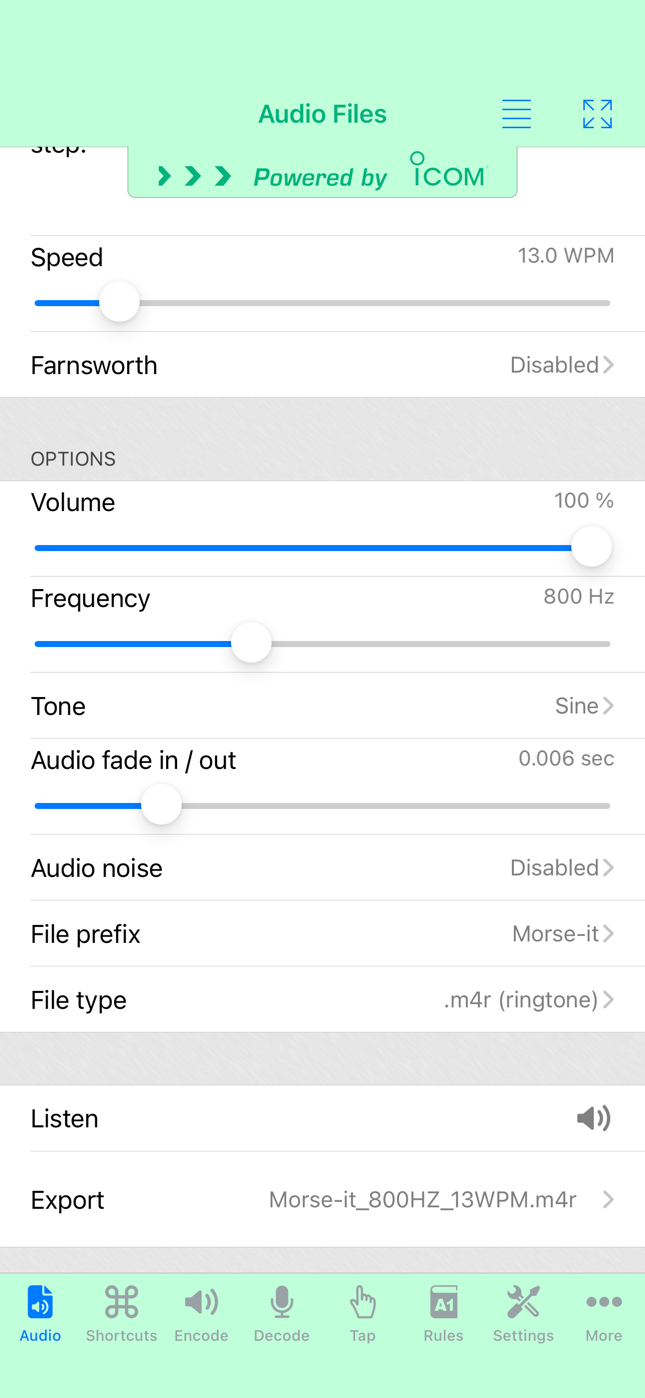Open the File prefix row
Viewport: 645px width, 1398px height.
(322, 934)
